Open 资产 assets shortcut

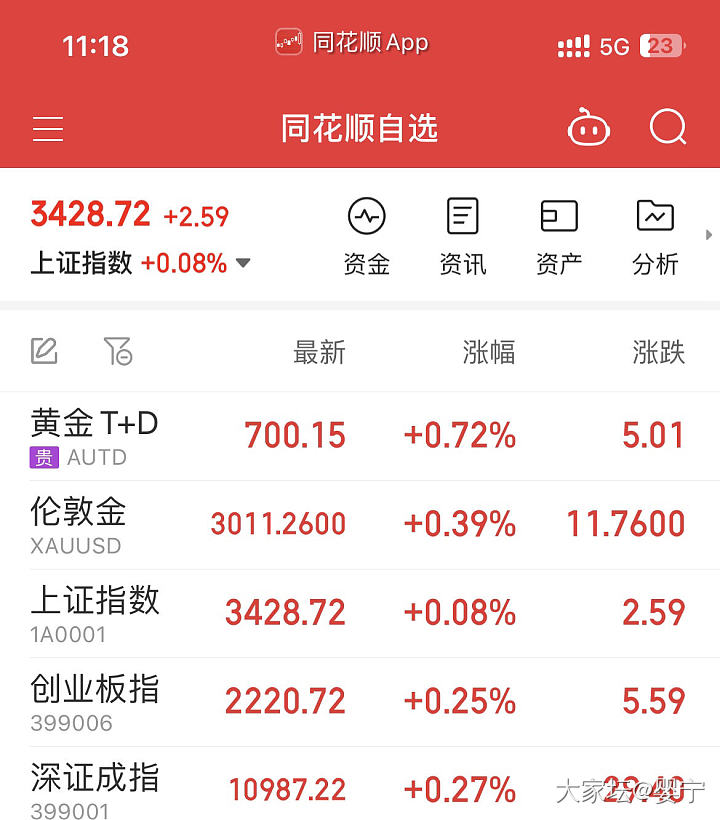[x=559, y=236]
